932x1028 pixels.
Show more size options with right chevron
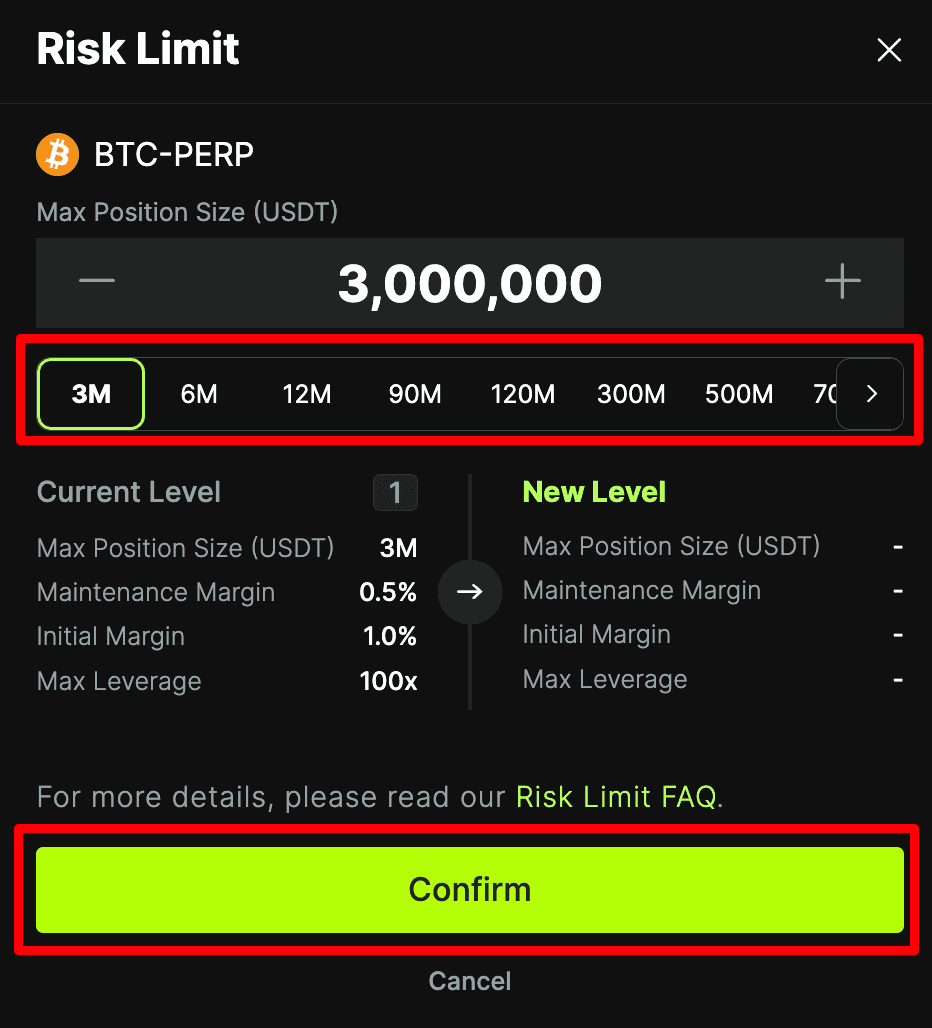pos(870,394)
